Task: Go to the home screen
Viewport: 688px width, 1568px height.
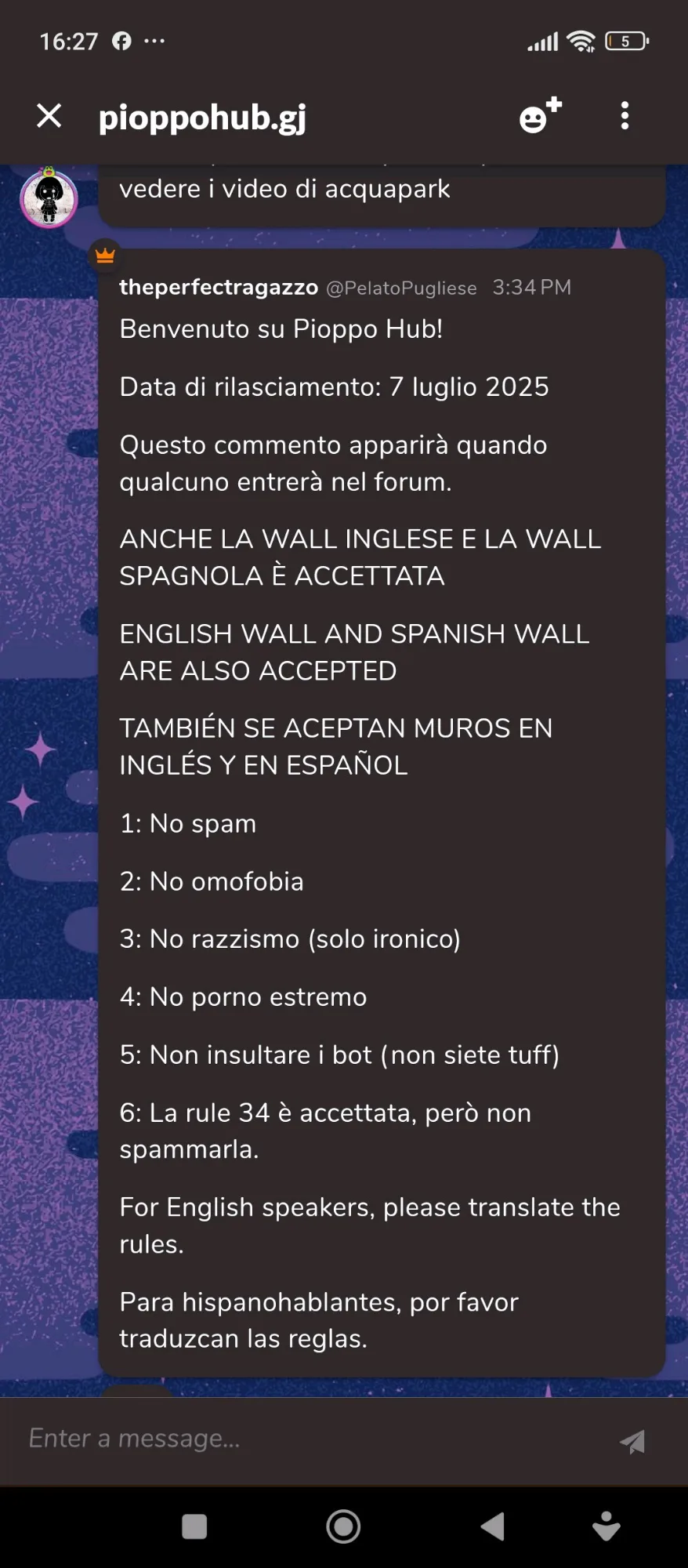Action: point(343,1526)
